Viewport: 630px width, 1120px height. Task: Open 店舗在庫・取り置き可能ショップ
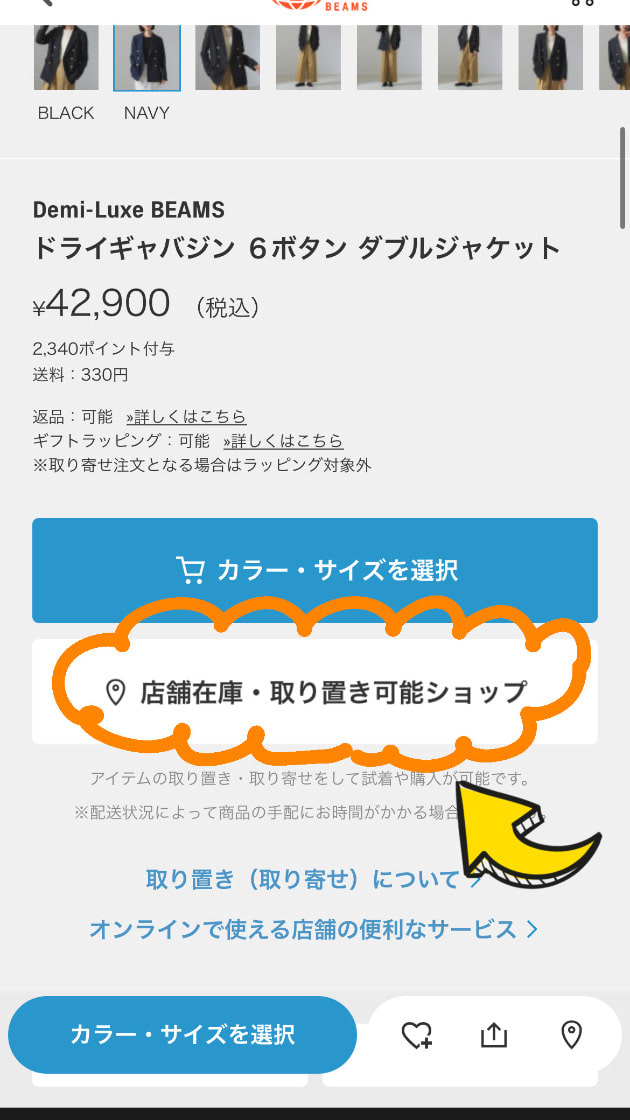[x=315, y=692]
